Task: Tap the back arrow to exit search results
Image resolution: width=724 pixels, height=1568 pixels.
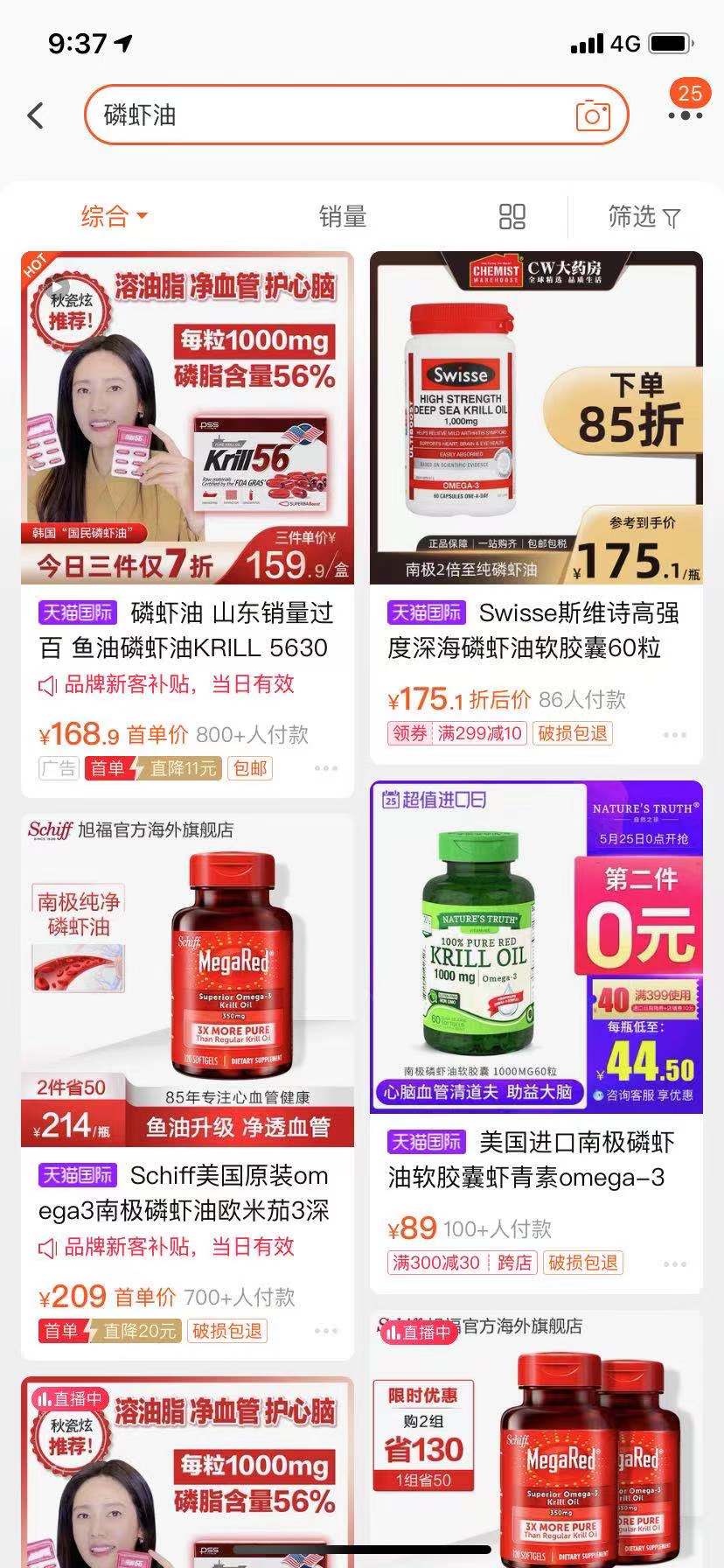Action: (x=34, y=115)
